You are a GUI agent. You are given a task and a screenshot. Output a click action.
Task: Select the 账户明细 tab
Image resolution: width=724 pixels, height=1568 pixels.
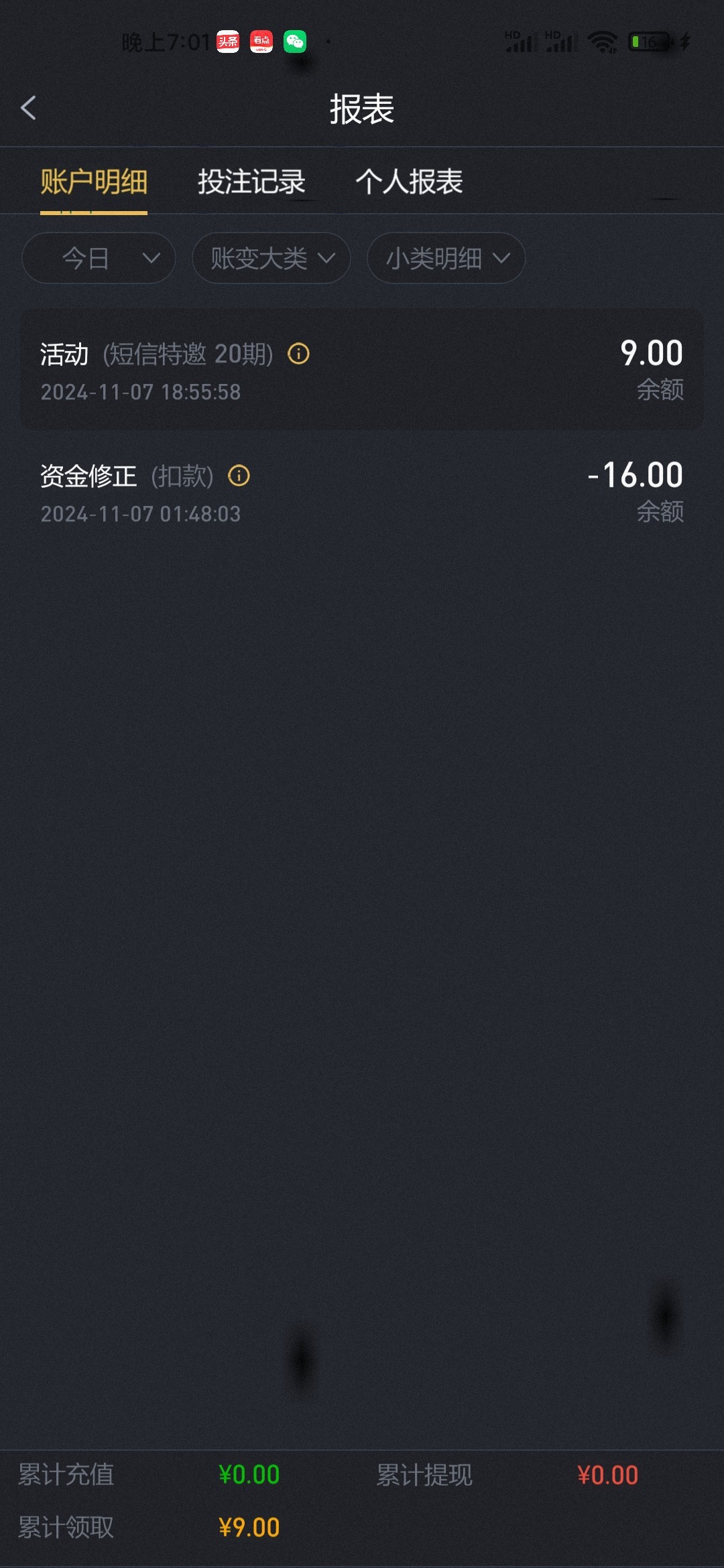click(94, 182)
